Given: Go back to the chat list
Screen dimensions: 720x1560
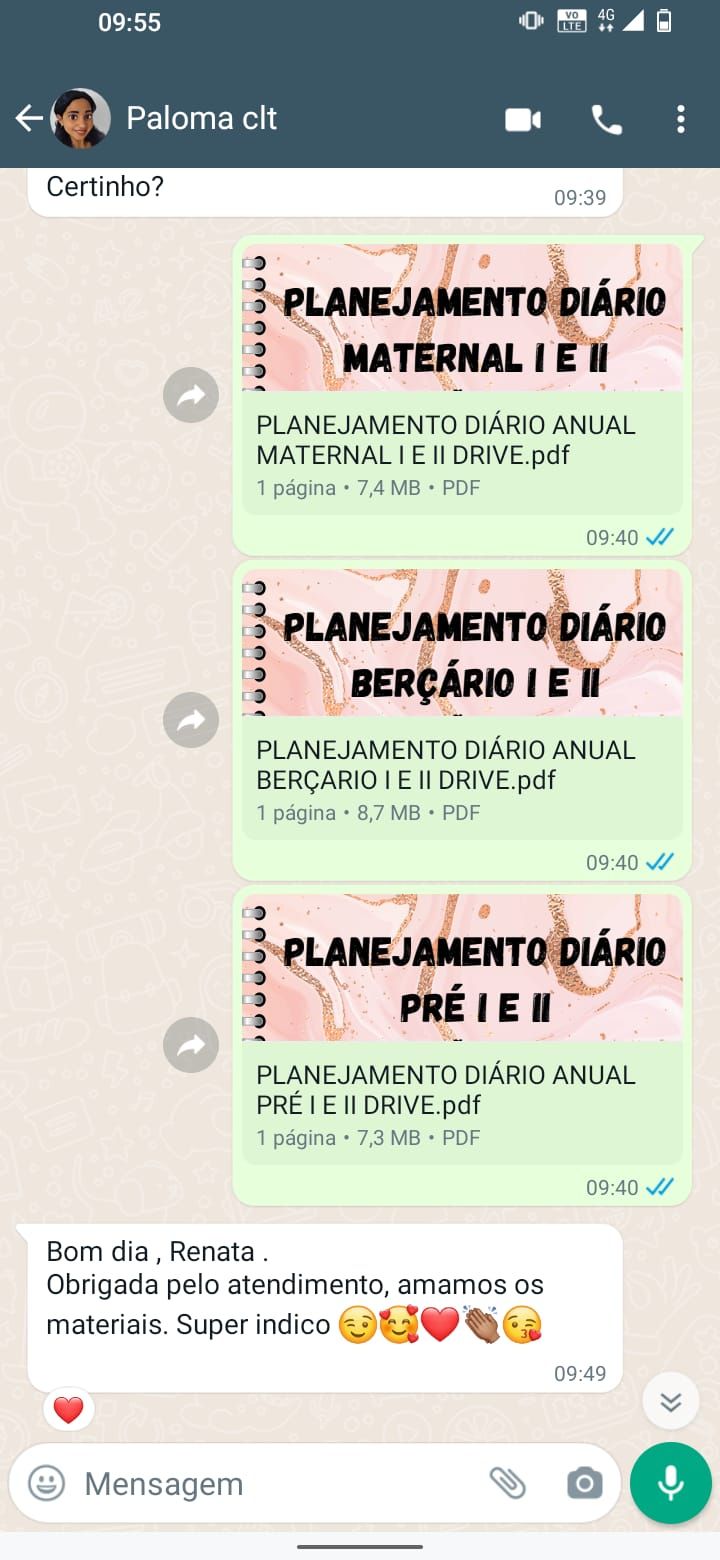Looking at the screenshot, I should click(x=28, y=119).
